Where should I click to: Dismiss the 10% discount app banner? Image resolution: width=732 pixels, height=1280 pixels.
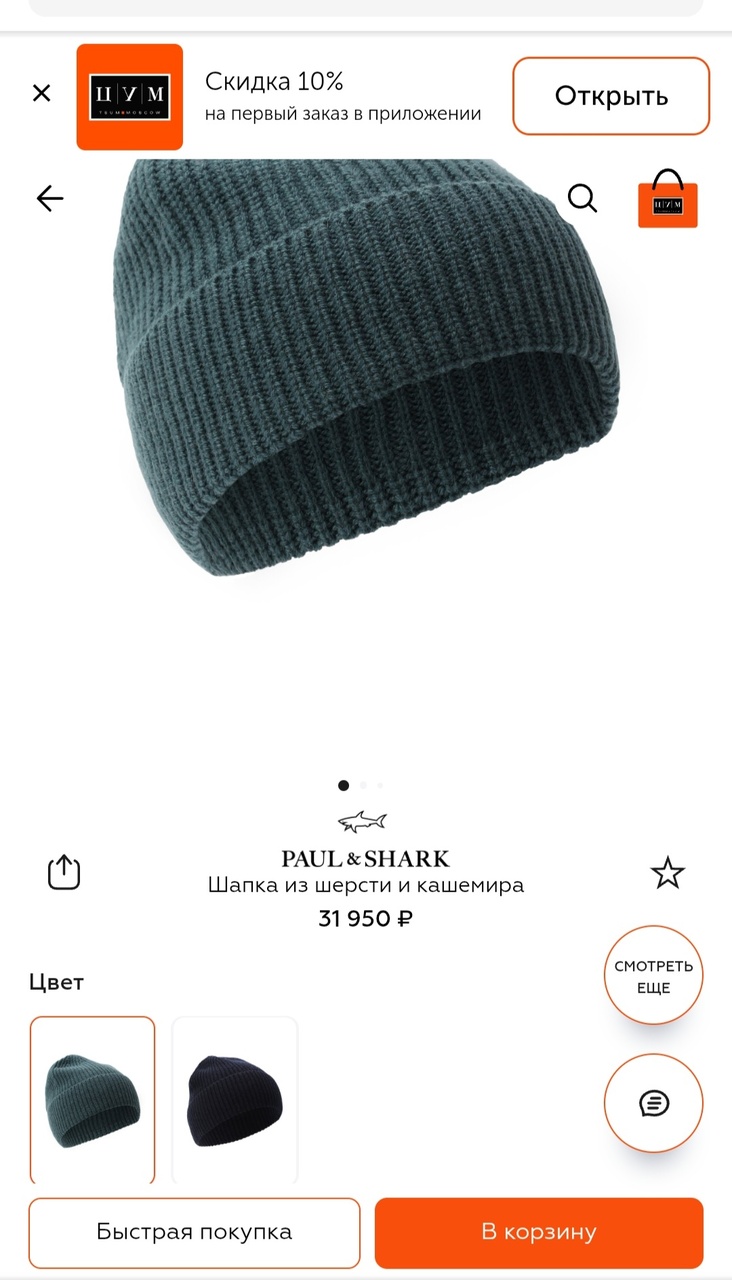pyautogui.click(x=41, y=94)
